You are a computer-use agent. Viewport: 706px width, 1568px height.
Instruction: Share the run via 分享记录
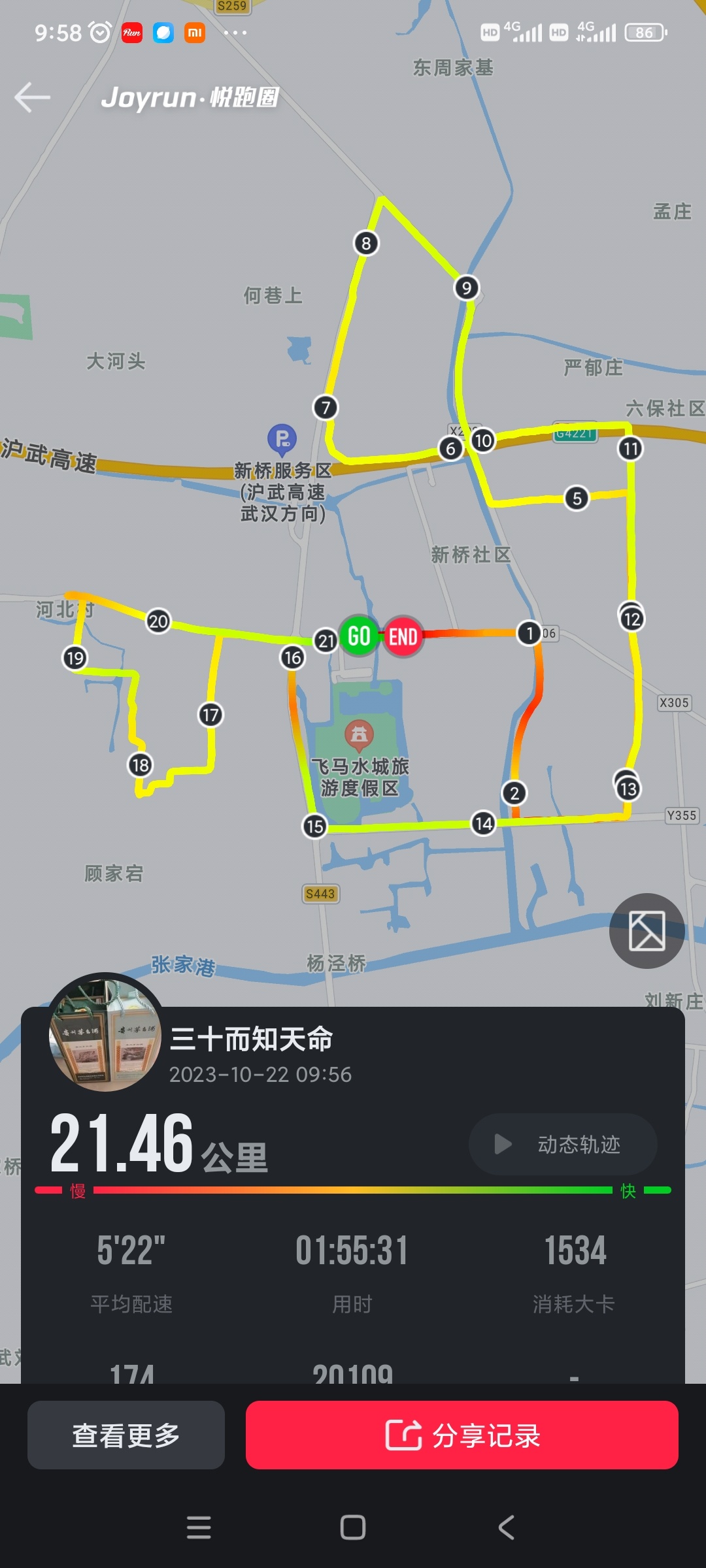[462, 1435]
